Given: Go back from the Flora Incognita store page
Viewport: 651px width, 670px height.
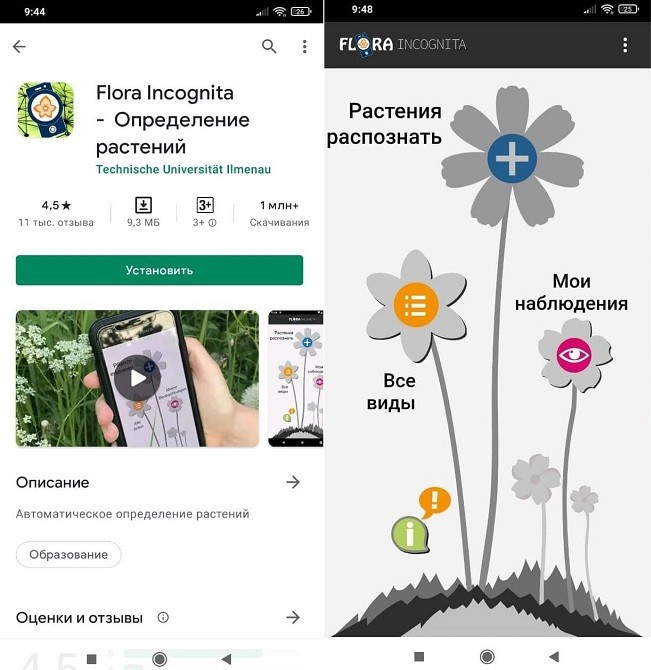Looking at the screenshot, I should pos(19,47).
